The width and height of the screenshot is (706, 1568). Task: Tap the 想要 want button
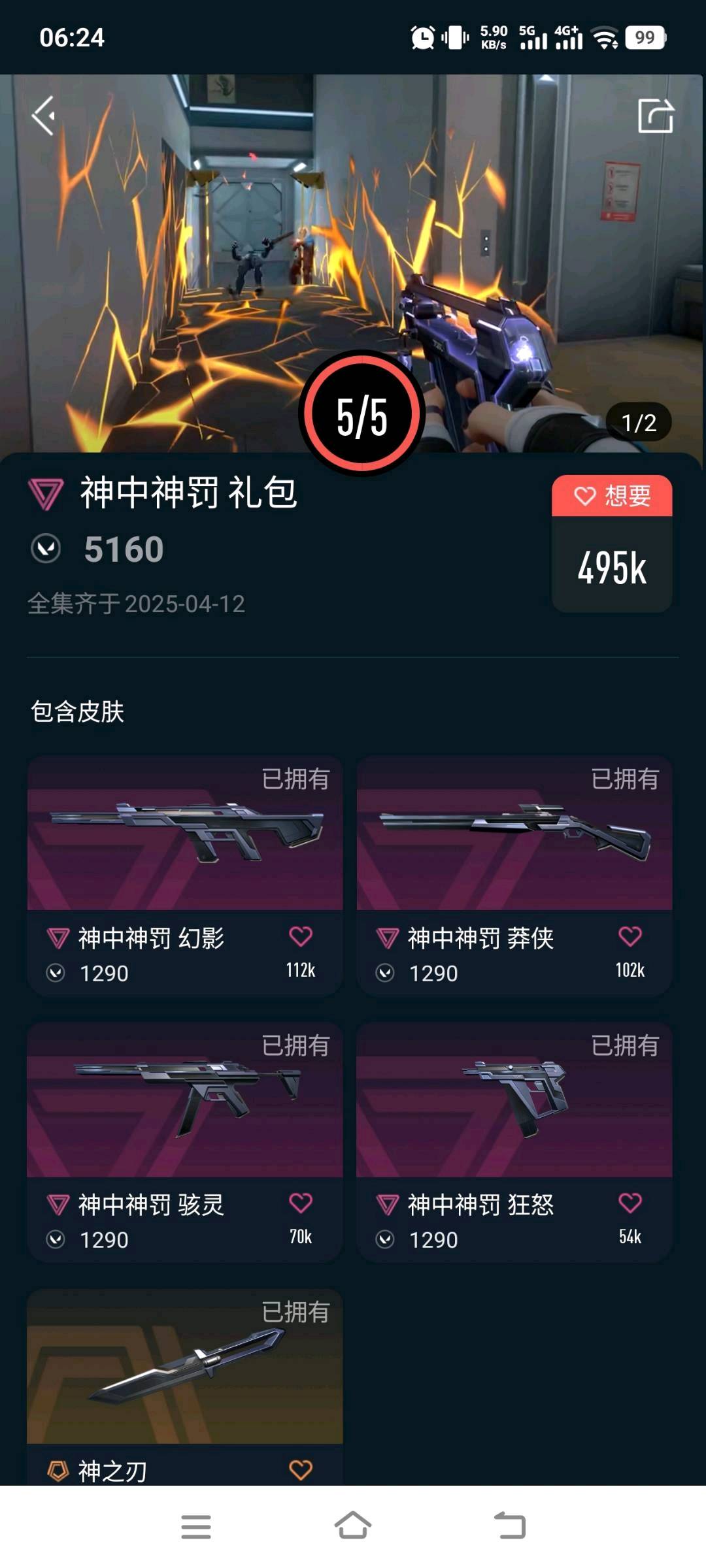612,497
